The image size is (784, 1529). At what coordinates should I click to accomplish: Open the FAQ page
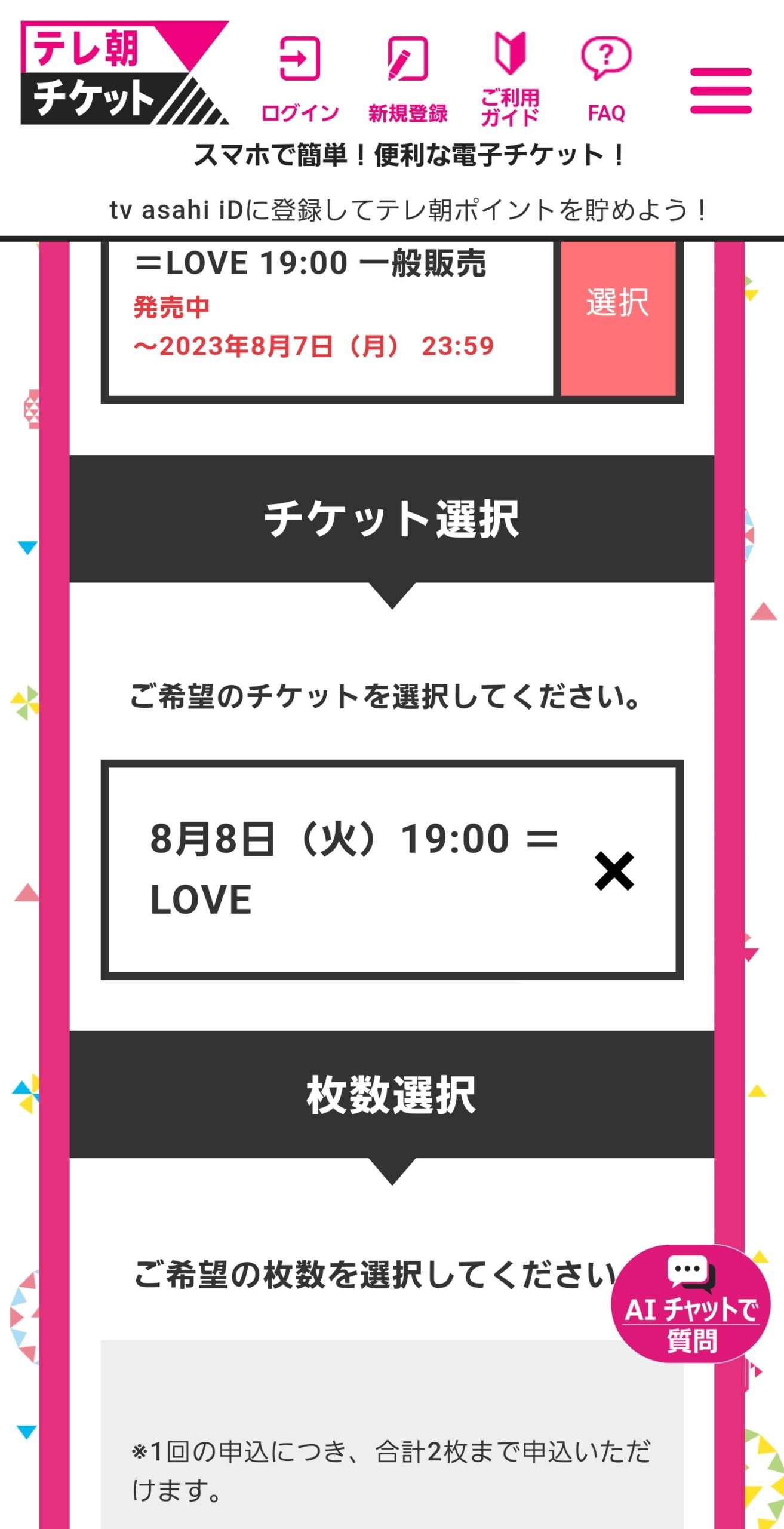606,78
